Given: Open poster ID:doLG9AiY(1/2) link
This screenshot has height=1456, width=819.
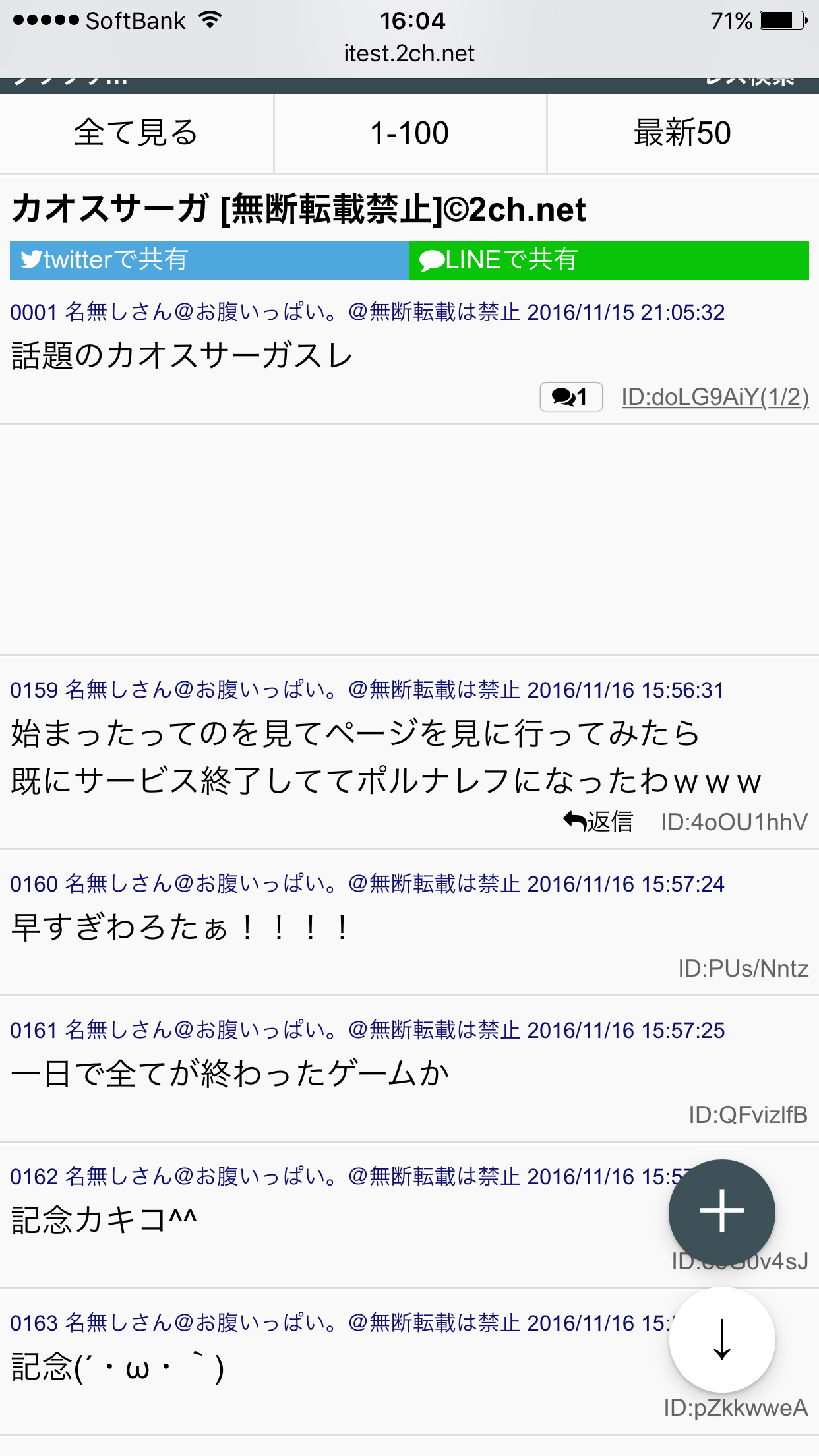Looking at the screenshot, I should tap(715, 397).
